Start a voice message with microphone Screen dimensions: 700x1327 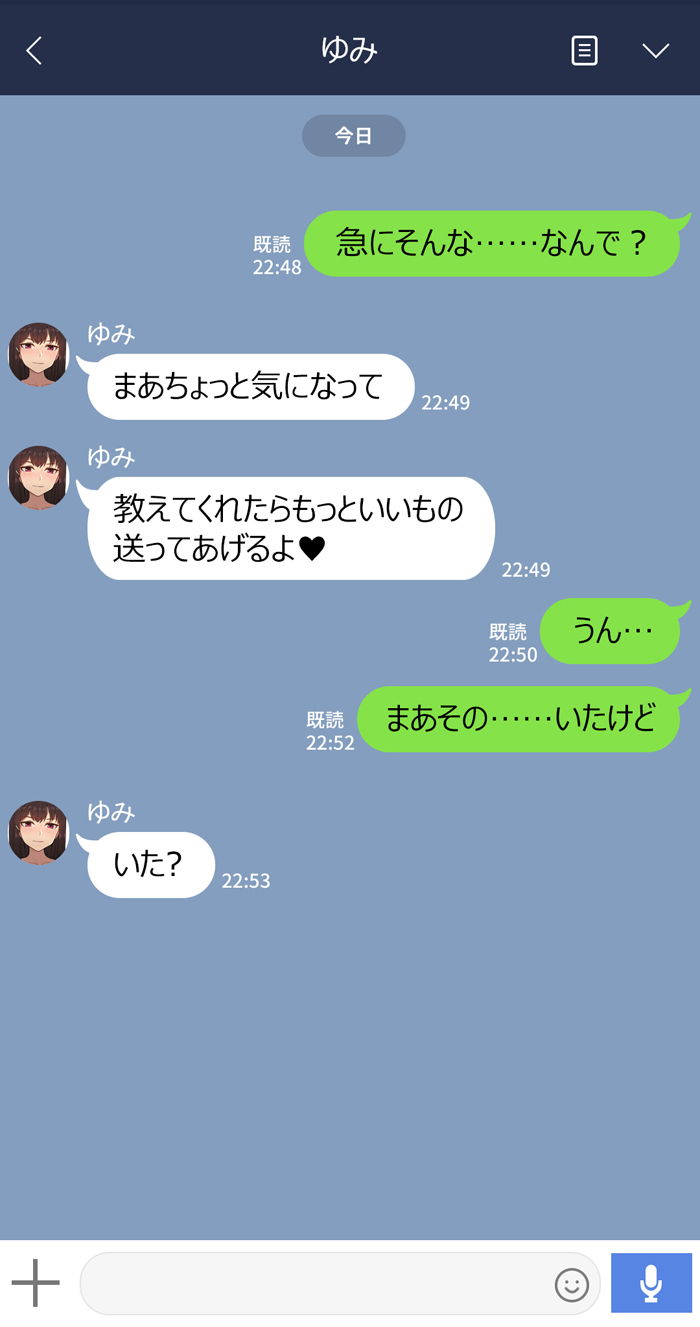651,1283
